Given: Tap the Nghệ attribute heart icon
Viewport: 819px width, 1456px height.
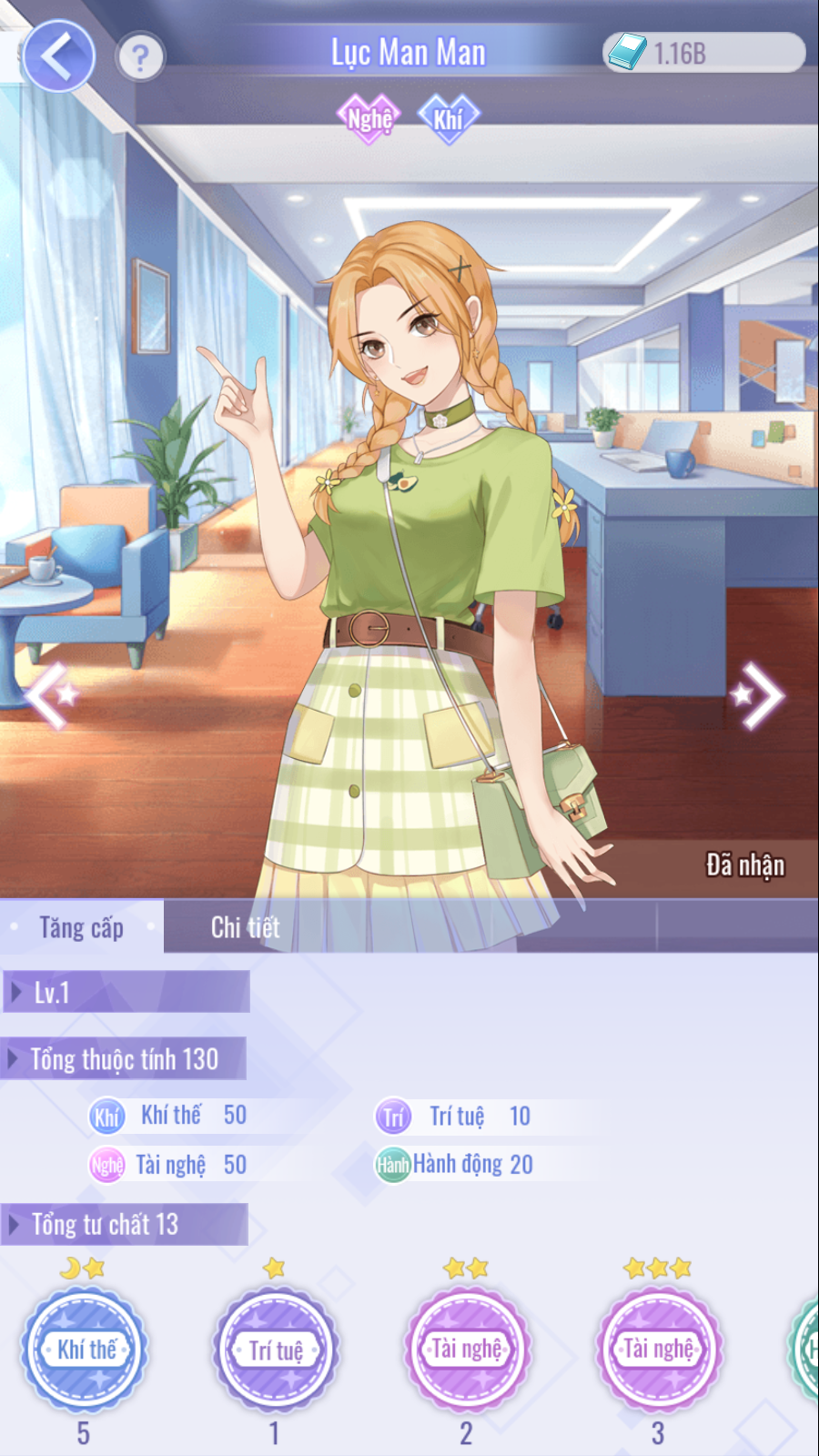Looking at the screenshot, I should (369, 118).
